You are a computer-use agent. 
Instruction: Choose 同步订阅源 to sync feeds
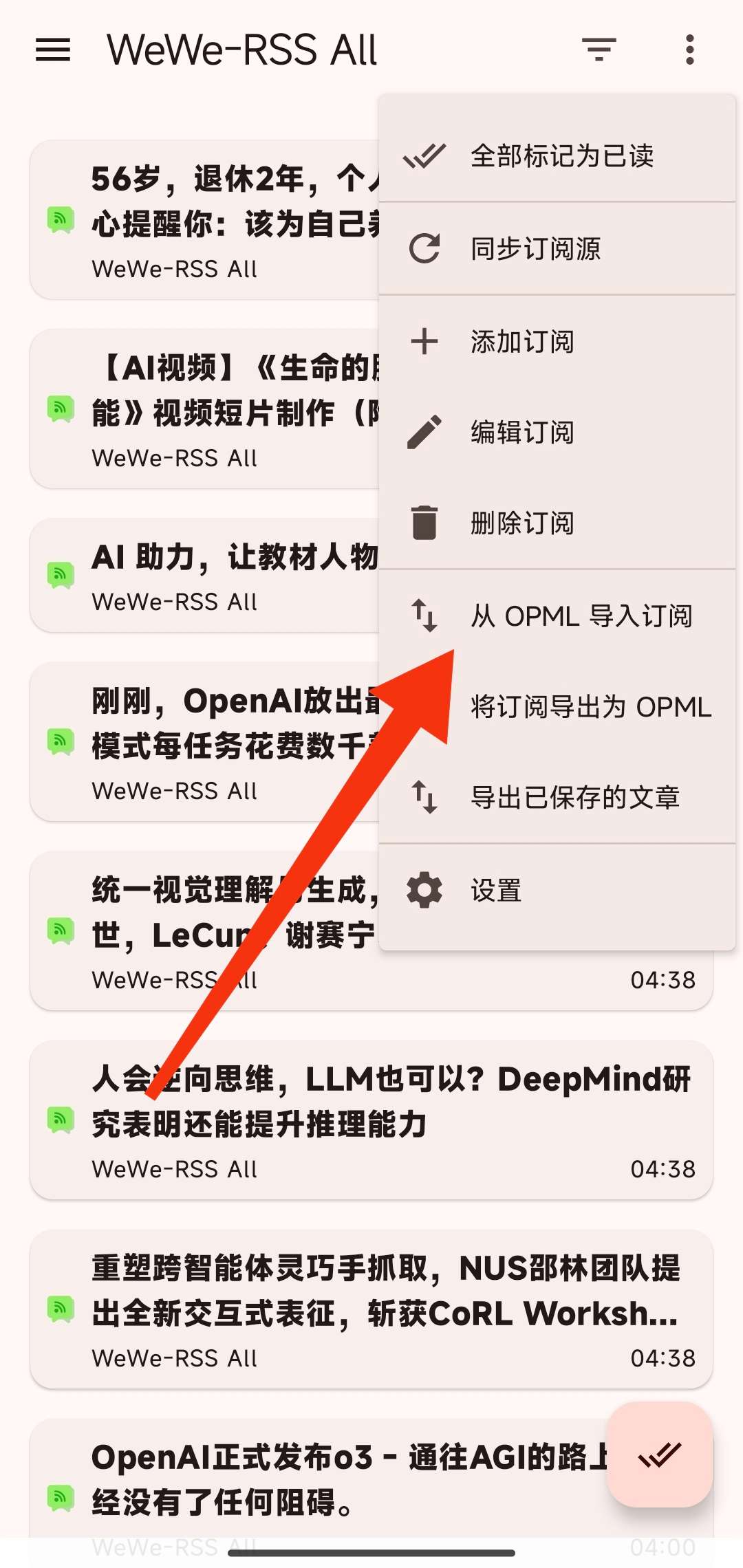click(557, 248)
